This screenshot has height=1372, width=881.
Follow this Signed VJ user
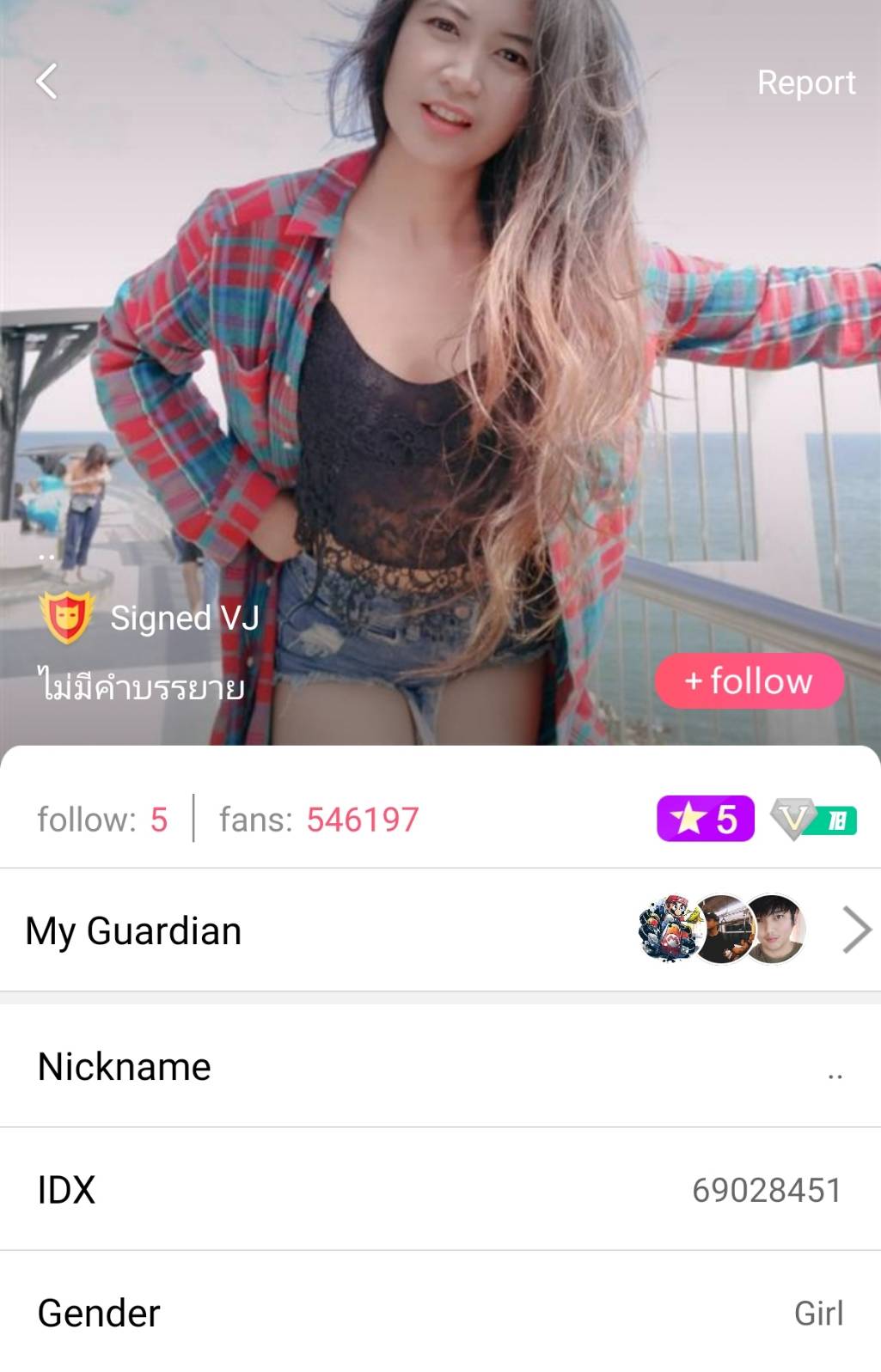pyautogui.click(x=749, y=681)
